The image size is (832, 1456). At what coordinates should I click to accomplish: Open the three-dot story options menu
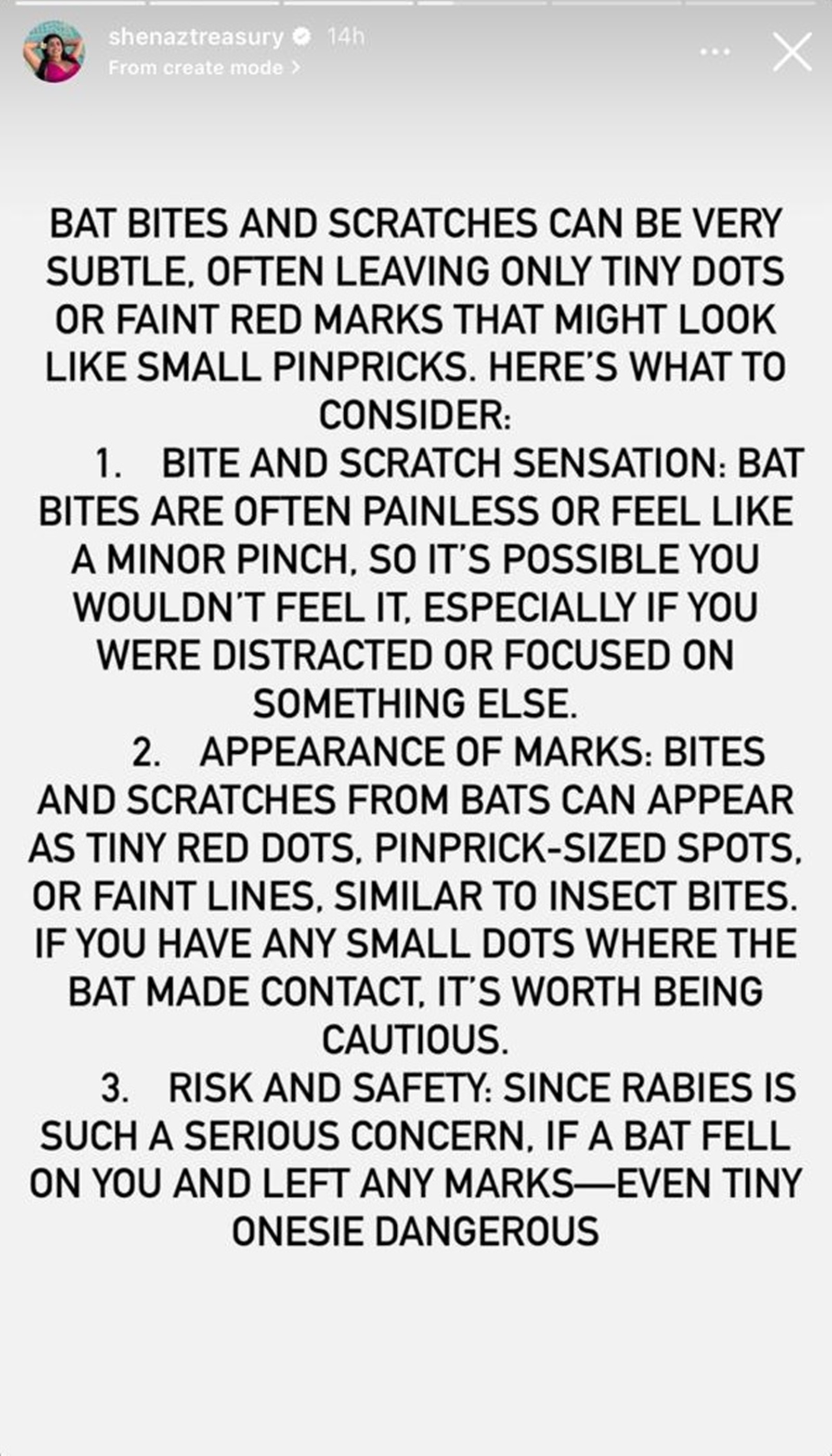(x=715, y=52)
